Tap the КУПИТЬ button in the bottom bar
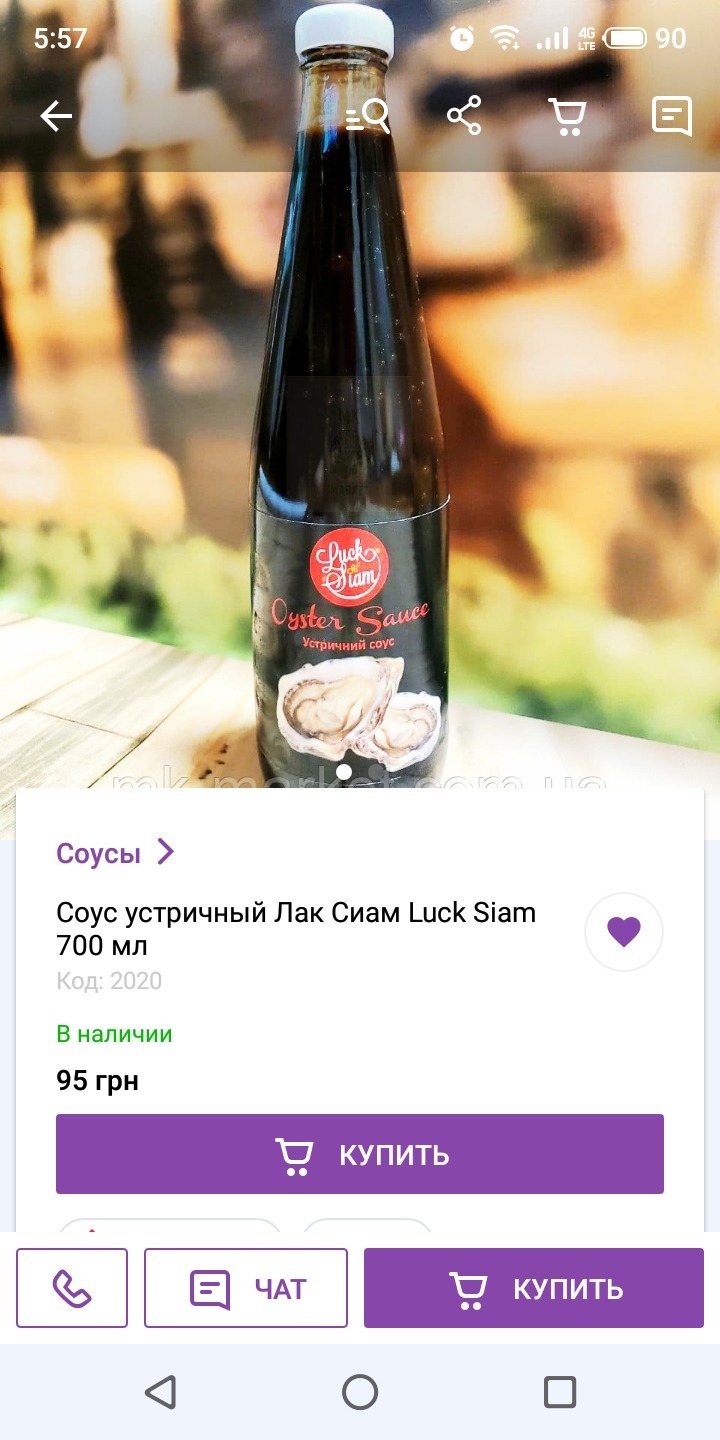Viewport: 720px width, 1440px height. (534, 1288)
